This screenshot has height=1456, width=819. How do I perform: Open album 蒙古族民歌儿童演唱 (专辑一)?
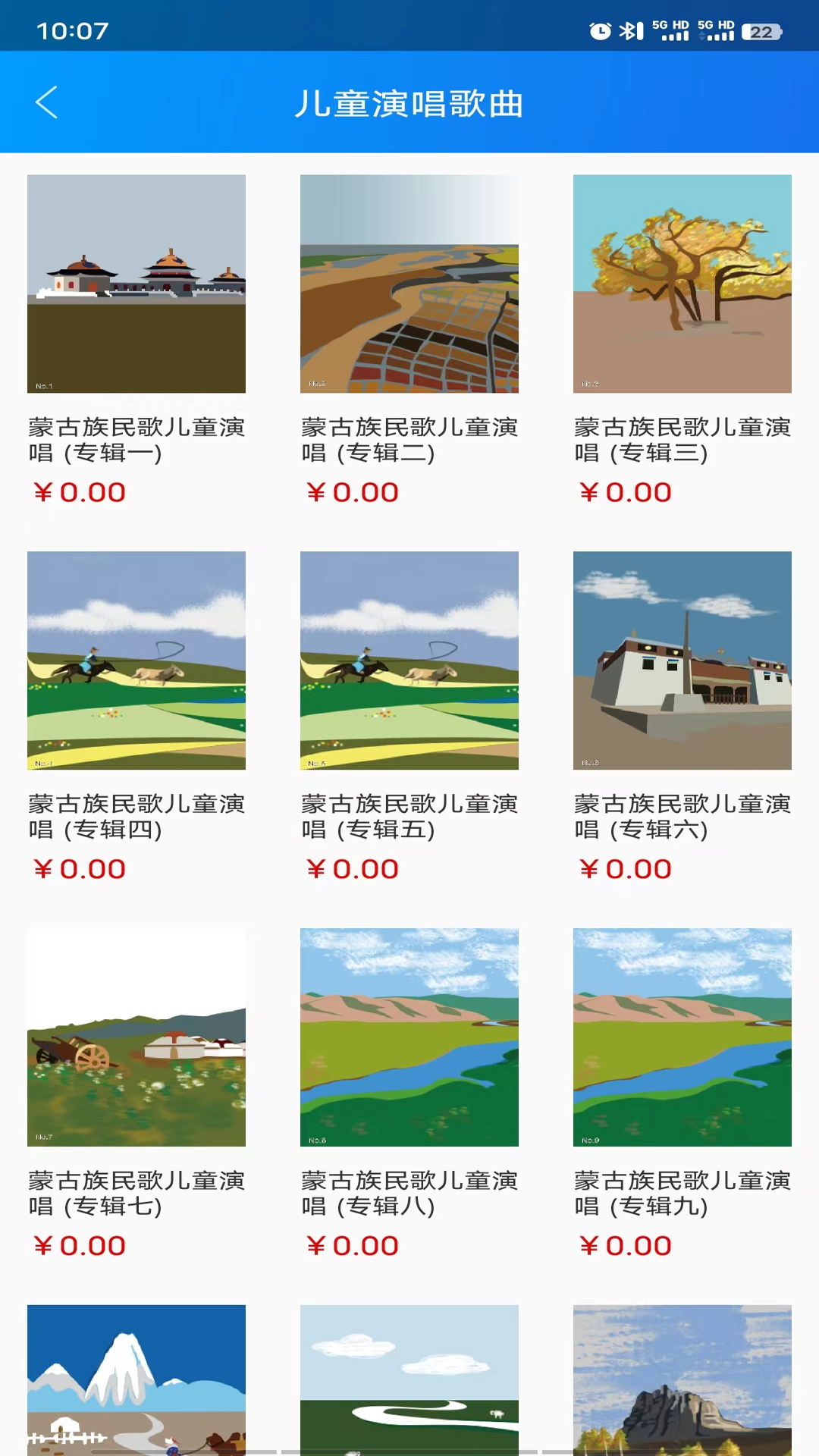pyautogui.click(x=136, y=284)
